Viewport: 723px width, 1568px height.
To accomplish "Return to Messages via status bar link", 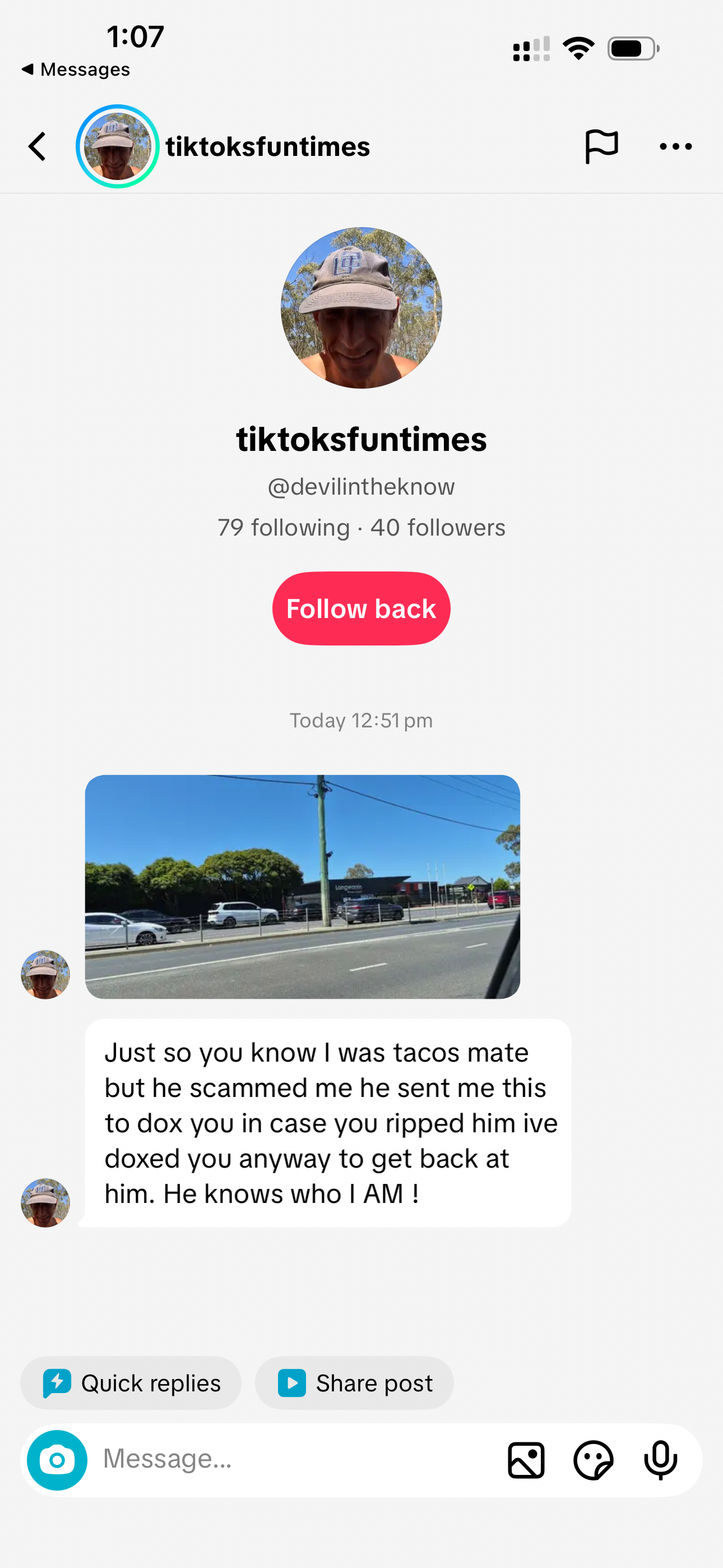I will [76, 70].
